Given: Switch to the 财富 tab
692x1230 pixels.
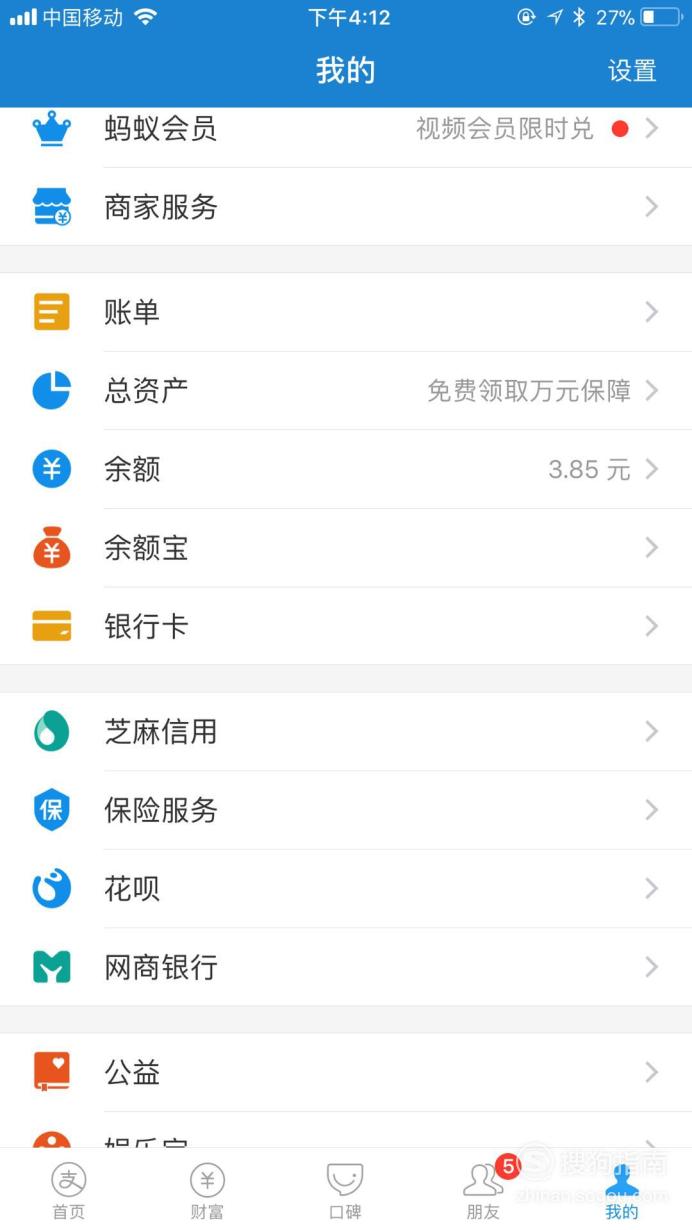Looking at the screenshot, I should point(207,1190).
